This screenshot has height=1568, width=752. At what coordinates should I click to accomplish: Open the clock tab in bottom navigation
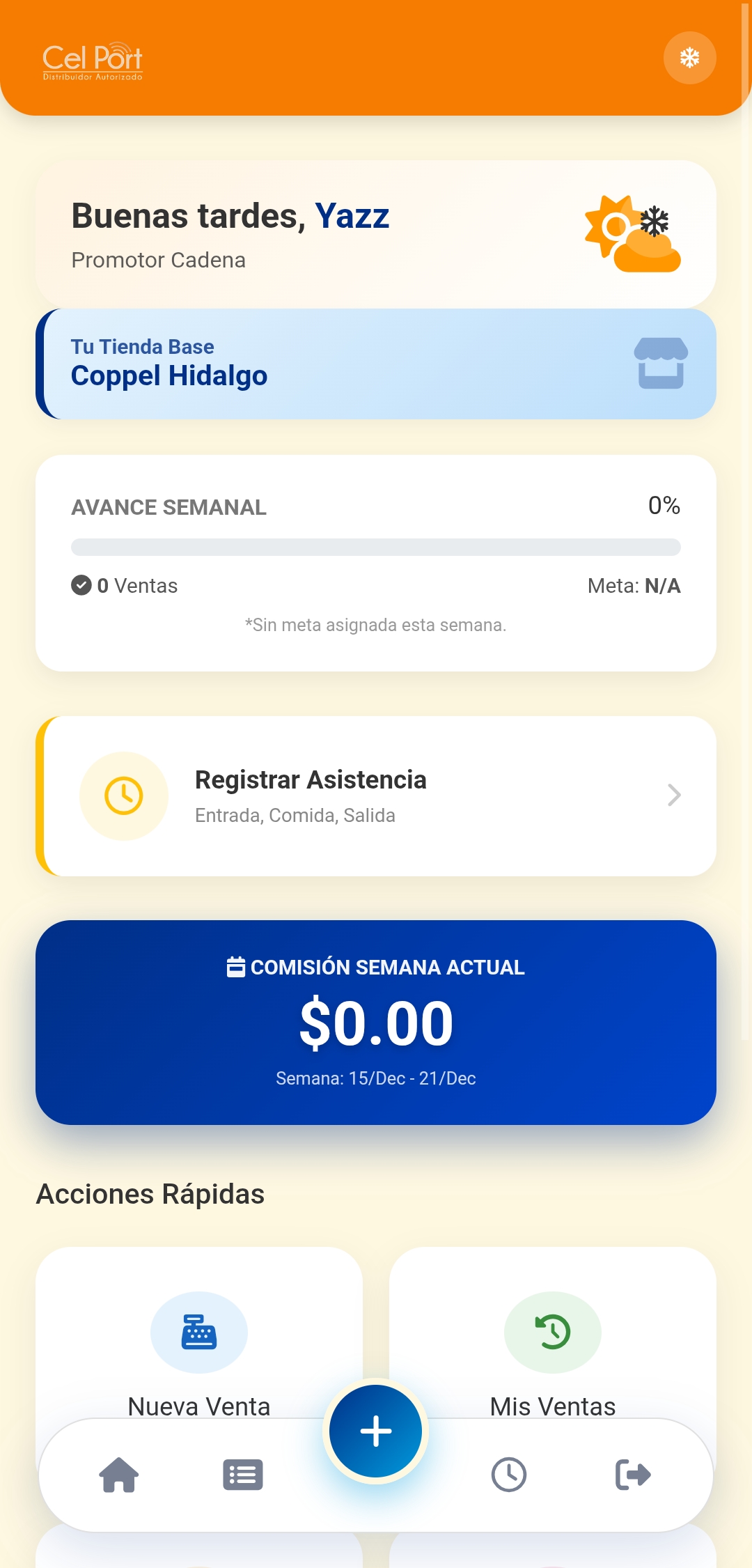(x=509, y=1475)
